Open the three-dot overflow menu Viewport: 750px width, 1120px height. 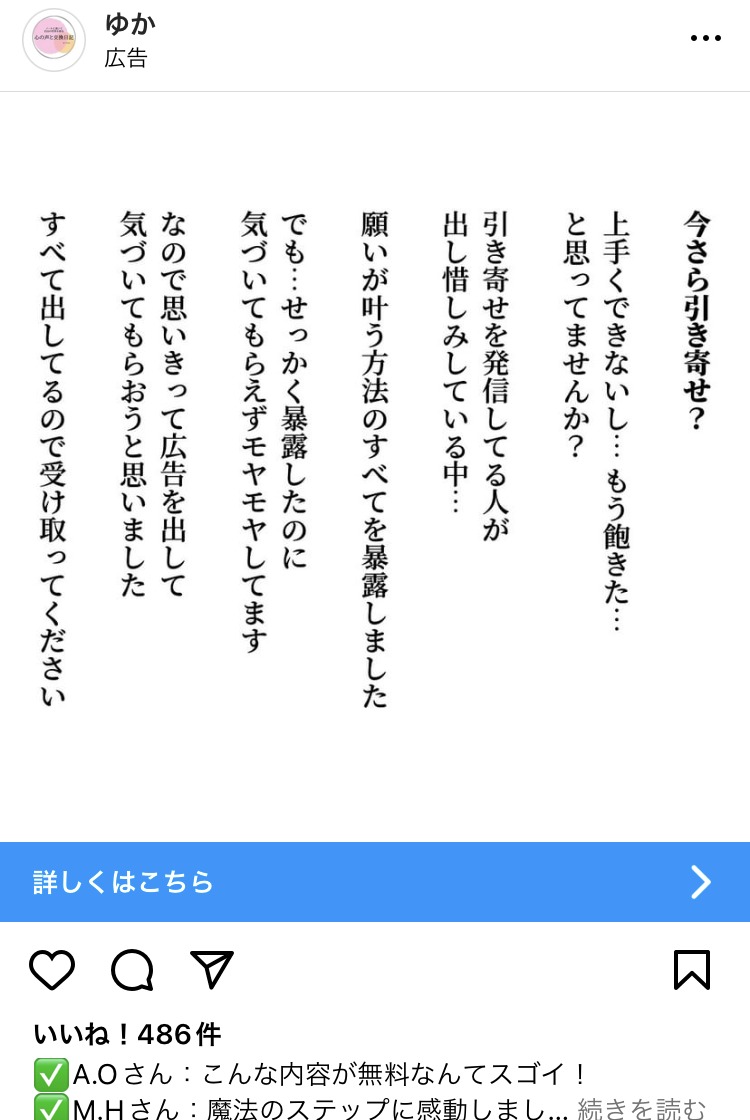pyautogui.click(x=705, y=38)
